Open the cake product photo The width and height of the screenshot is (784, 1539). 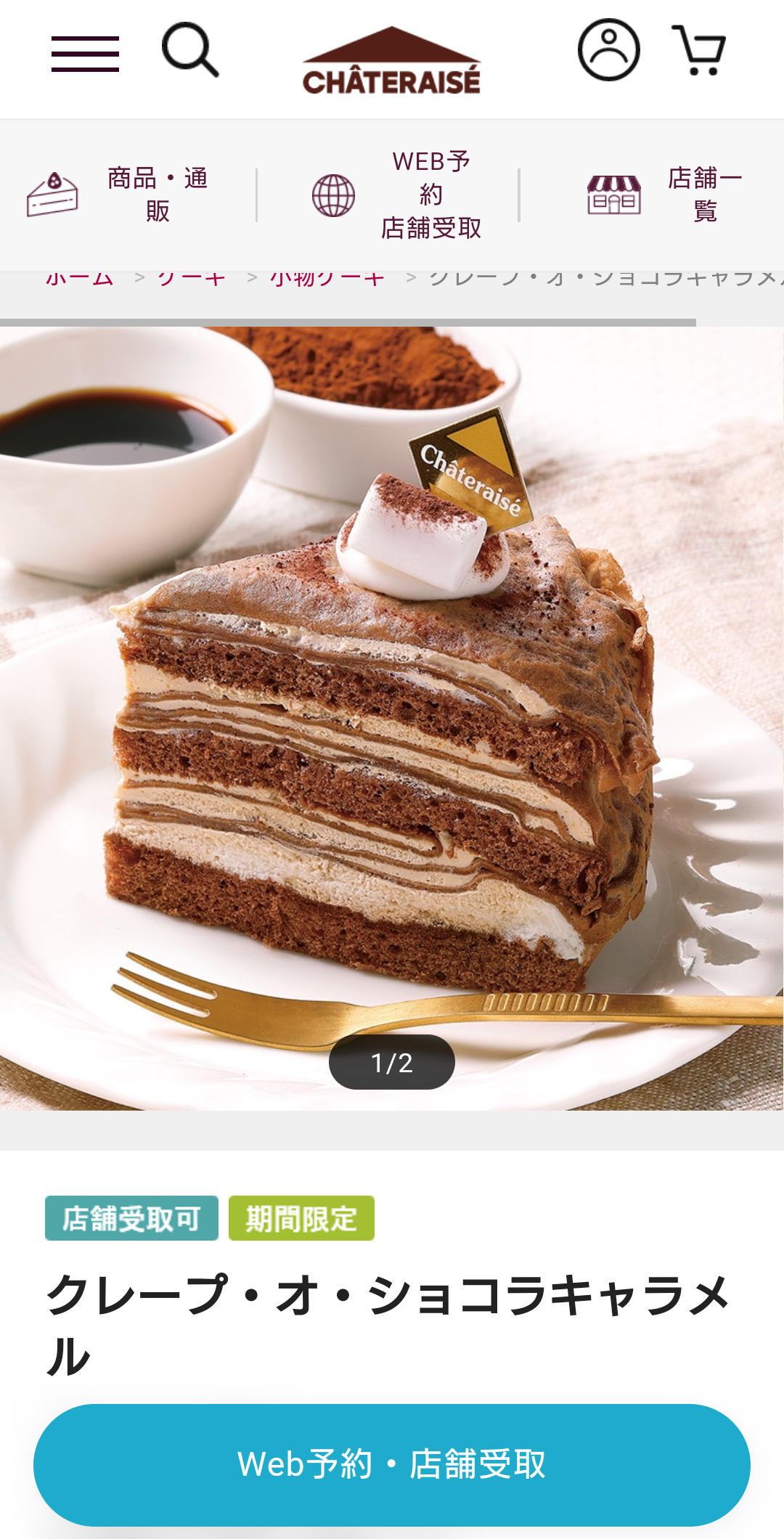tap(391, 717)
